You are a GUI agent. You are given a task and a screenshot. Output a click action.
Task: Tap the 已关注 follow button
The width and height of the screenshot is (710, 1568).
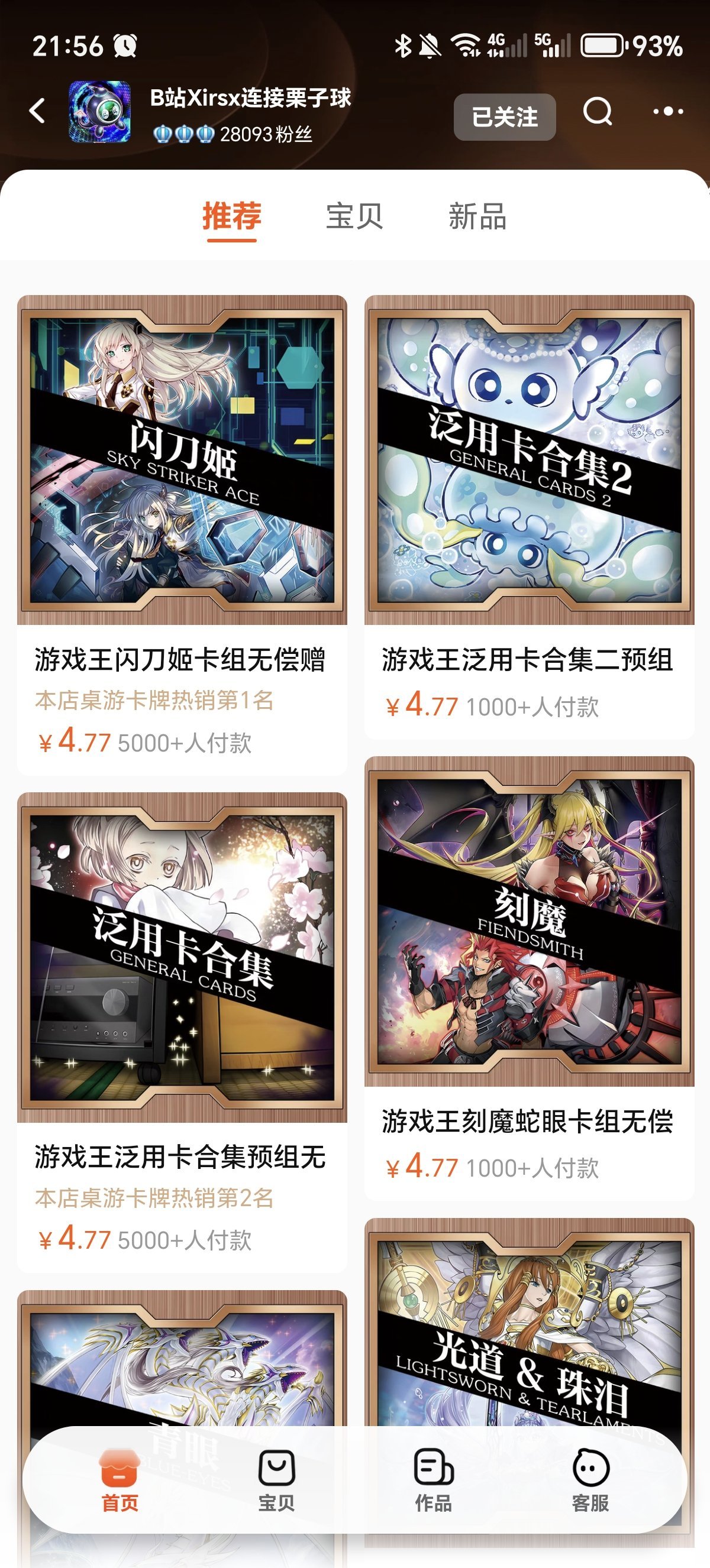click(504, 117)
